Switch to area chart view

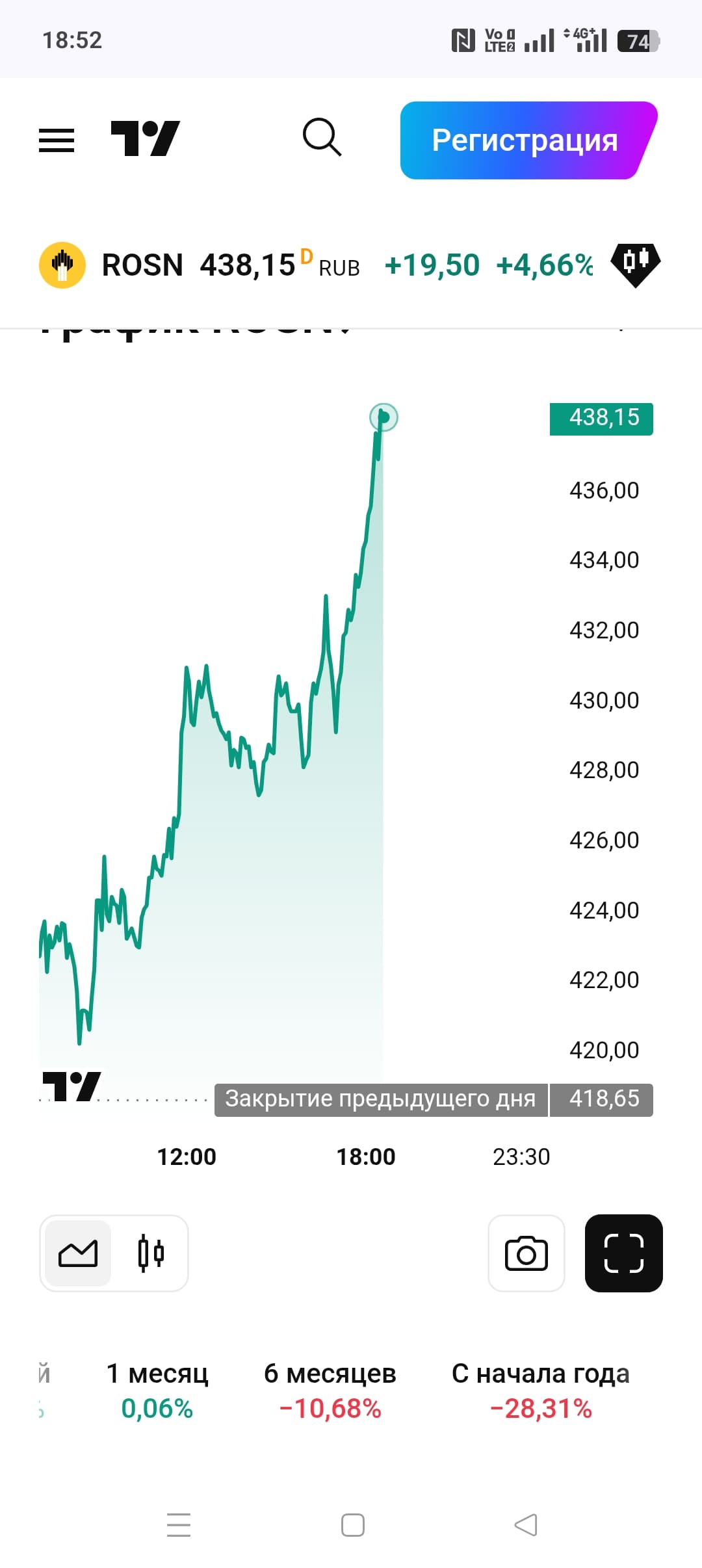(x=78, y=1253)
